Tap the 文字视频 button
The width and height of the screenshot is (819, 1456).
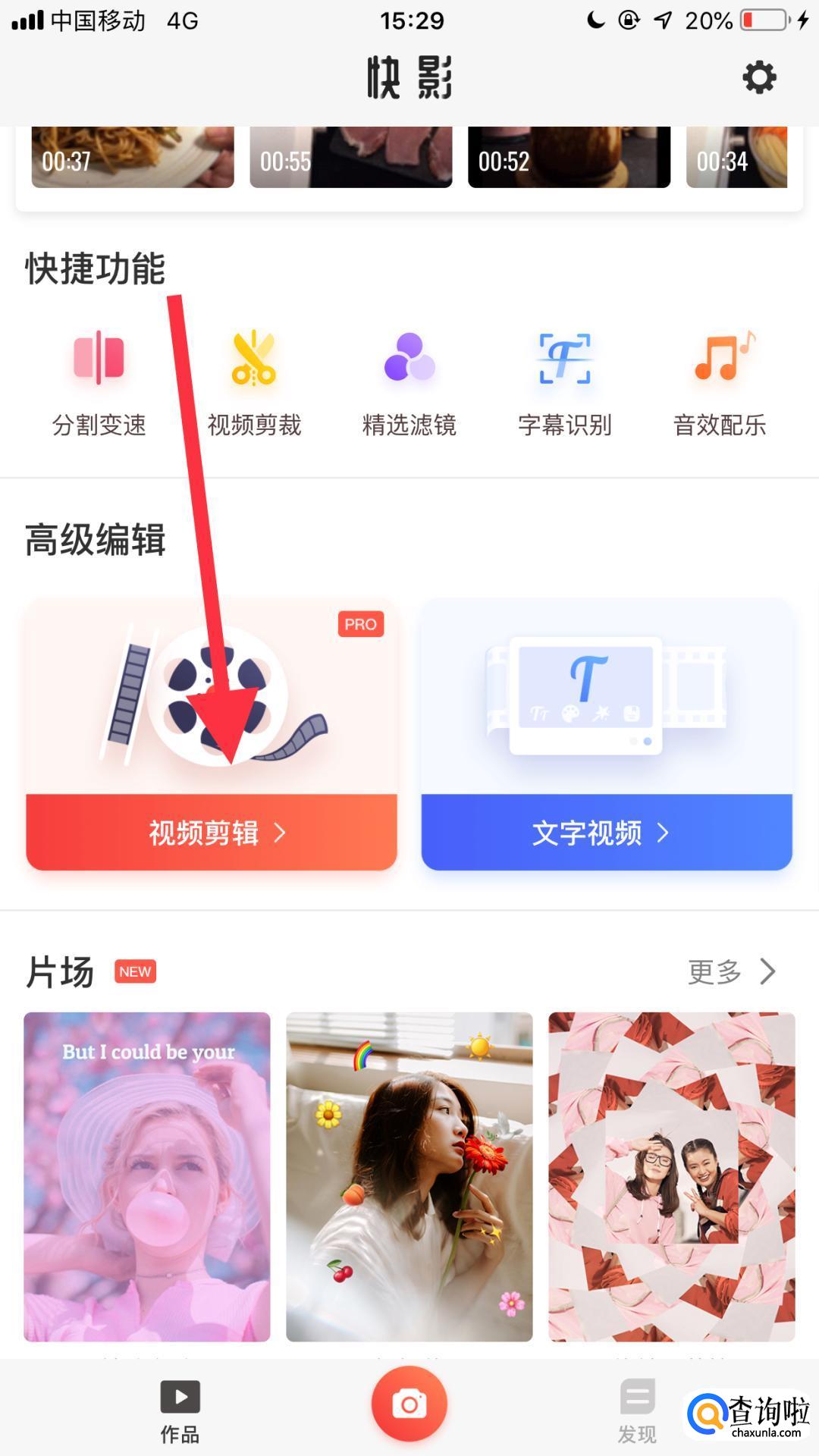click(607, 832)
